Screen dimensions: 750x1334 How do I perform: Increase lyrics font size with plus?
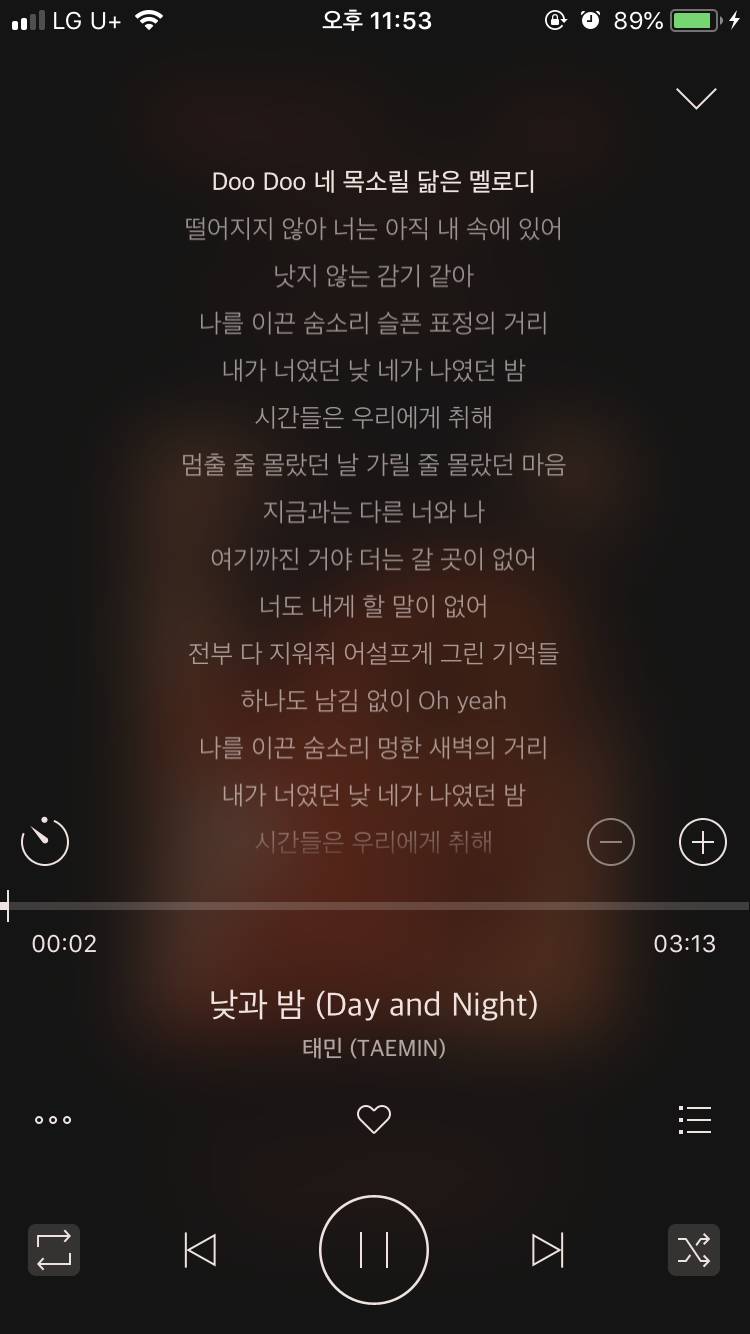(x=703, y=842)
